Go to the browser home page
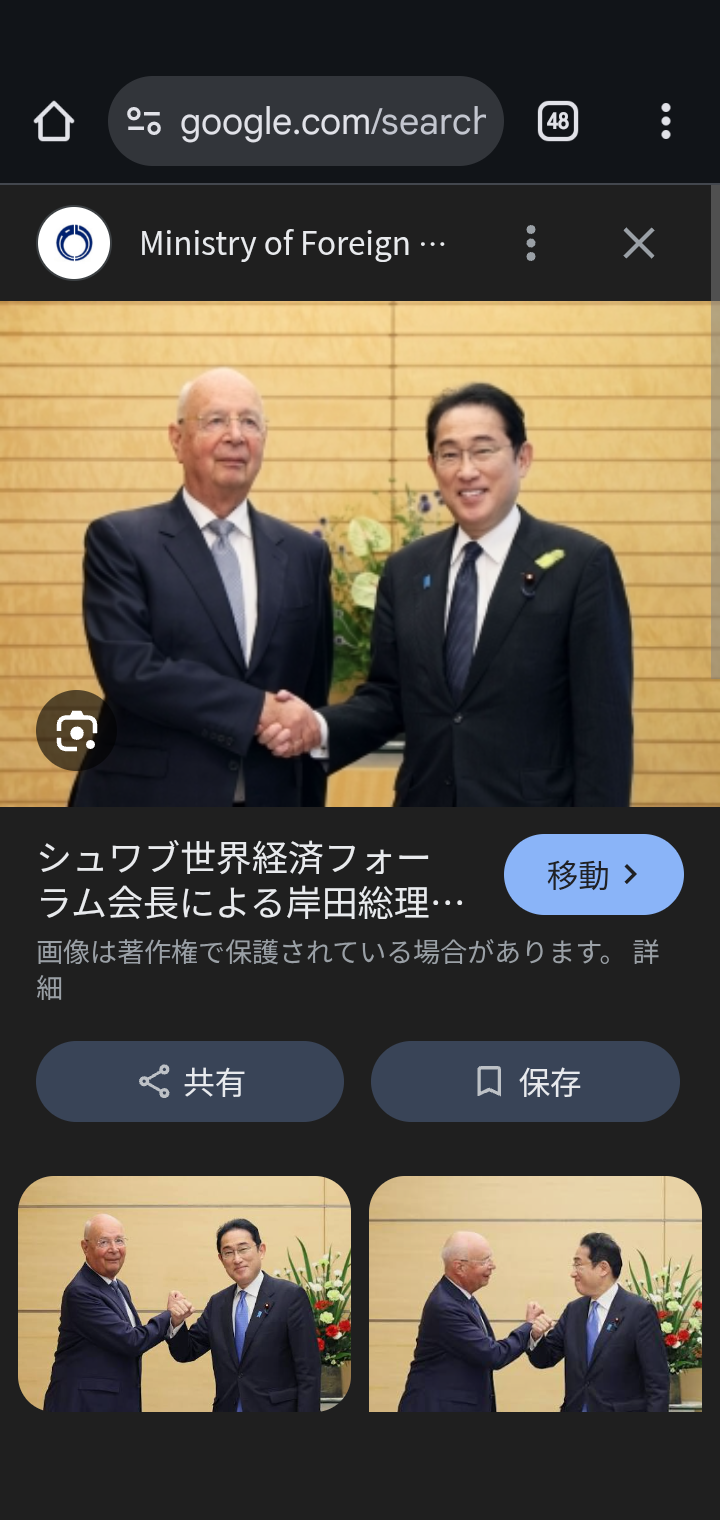This screenshot has height=1520, width=720. (54, 122)
